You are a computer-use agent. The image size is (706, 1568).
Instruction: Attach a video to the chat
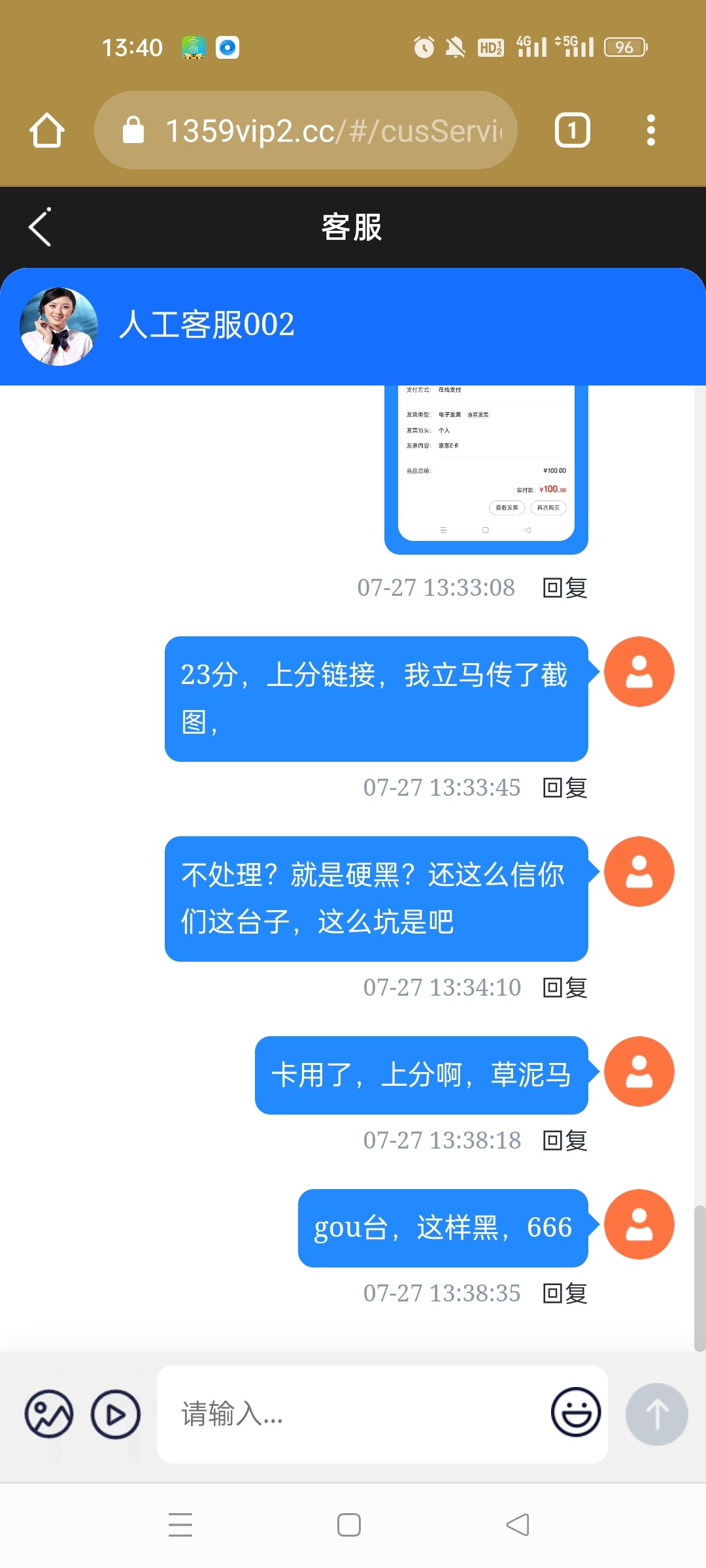click(x=116, y=1414)
